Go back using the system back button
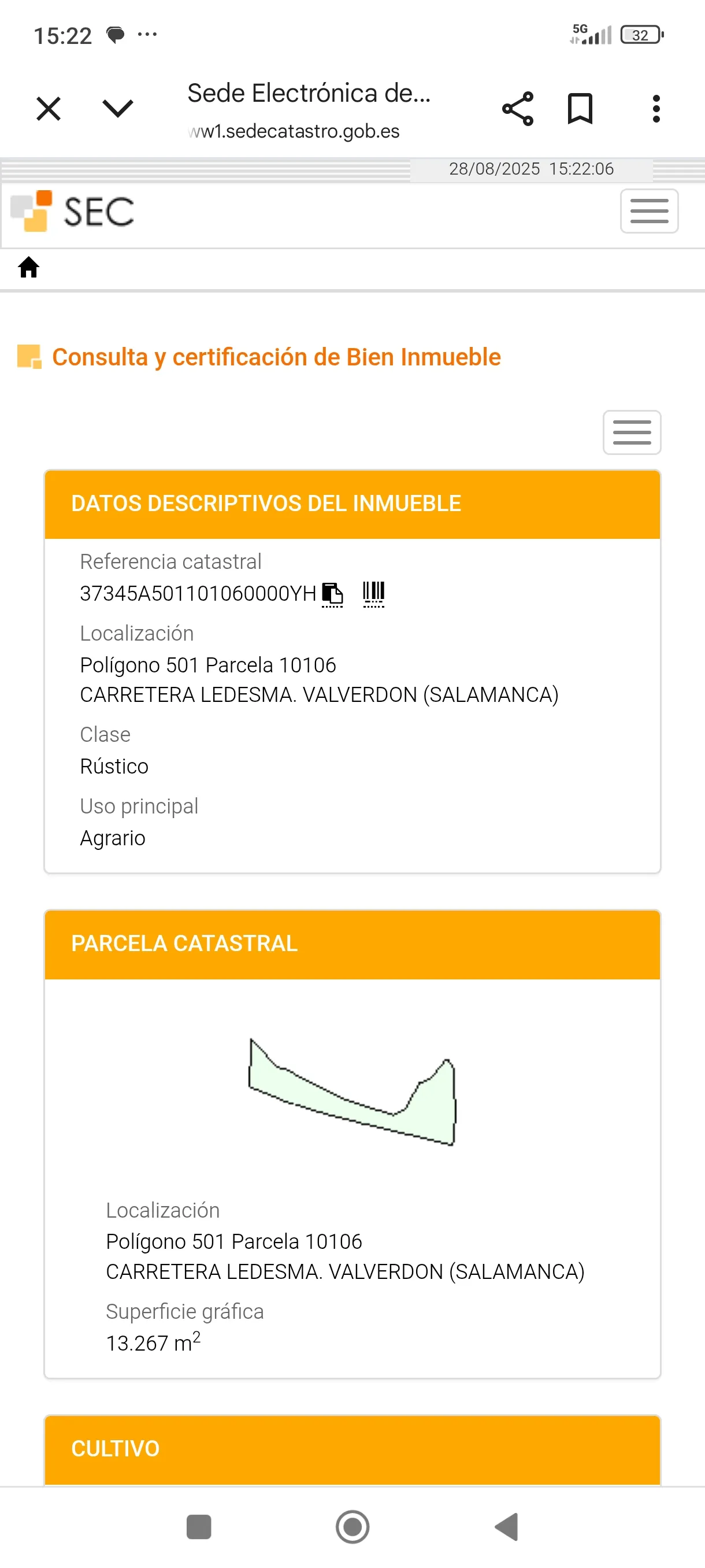Image resolution: width=705 pixels, height=1568 pixels. click(506, 1526)
